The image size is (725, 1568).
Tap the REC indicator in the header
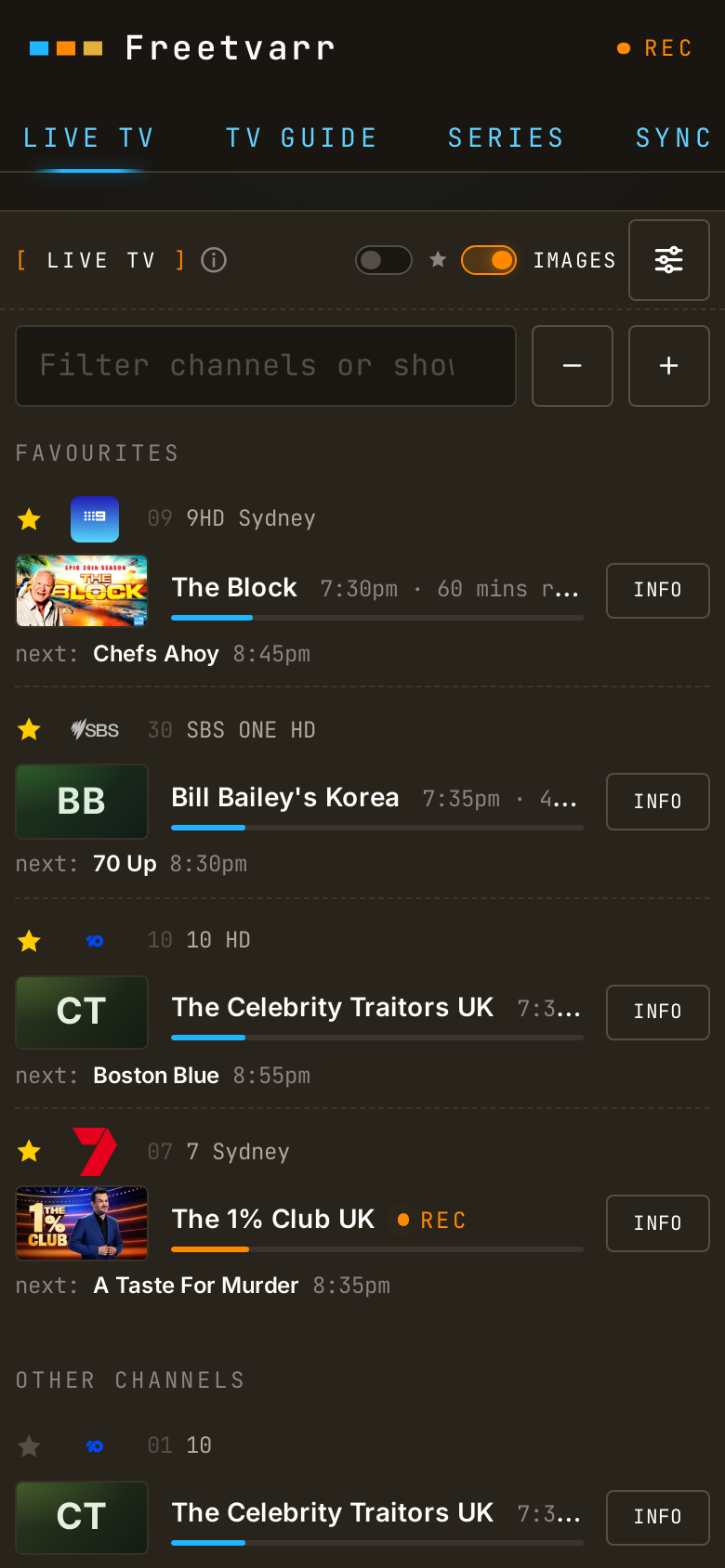click(655, 48)
